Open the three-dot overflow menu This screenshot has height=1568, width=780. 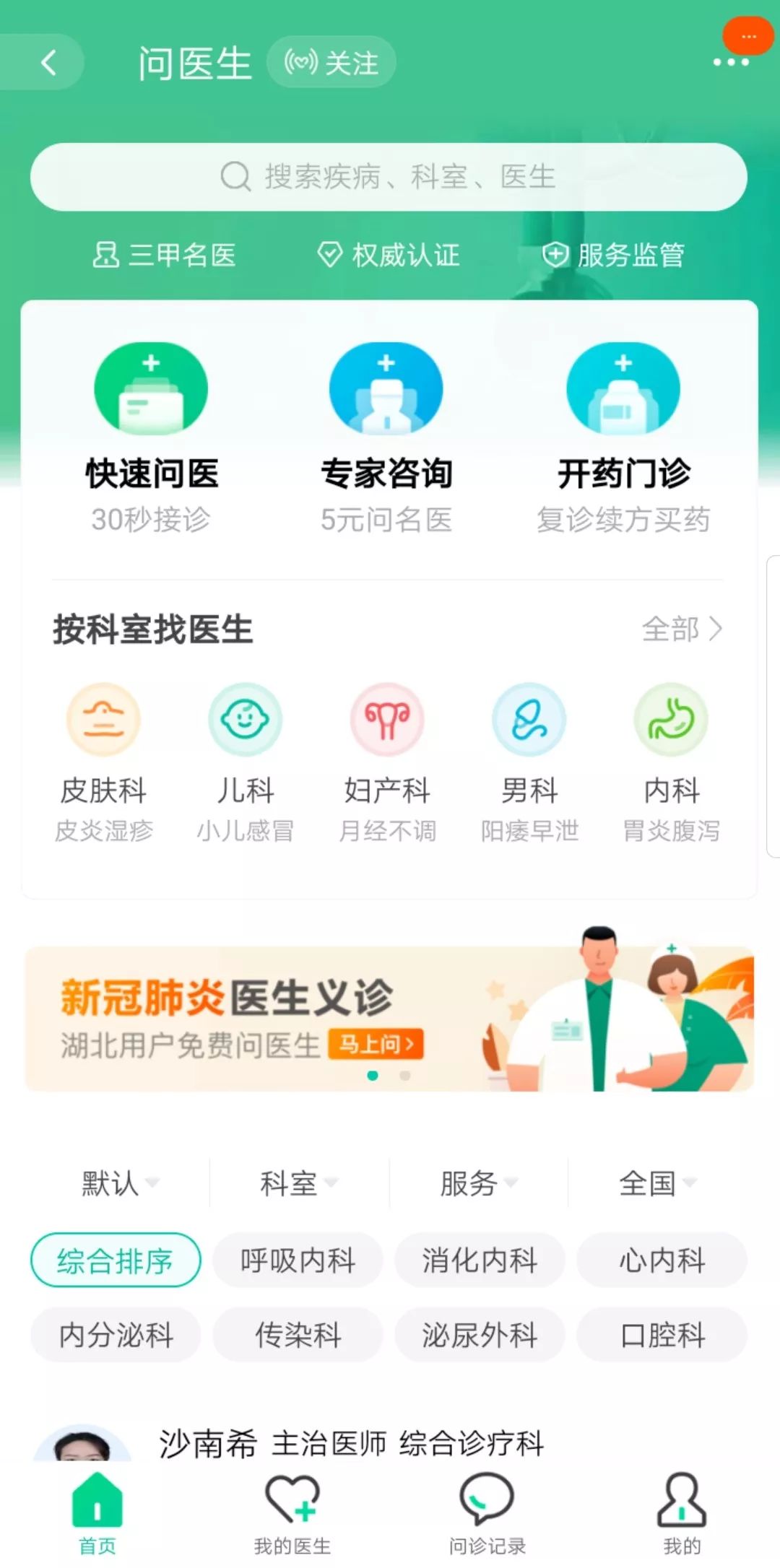pyautogui.click(x=731, y=62)
